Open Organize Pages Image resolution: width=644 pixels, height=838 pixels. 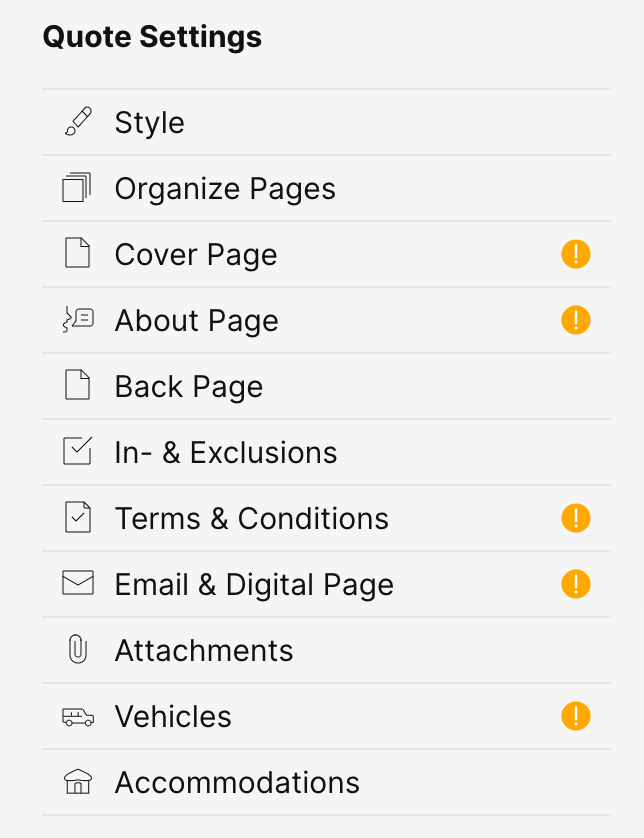click(225, 189)
